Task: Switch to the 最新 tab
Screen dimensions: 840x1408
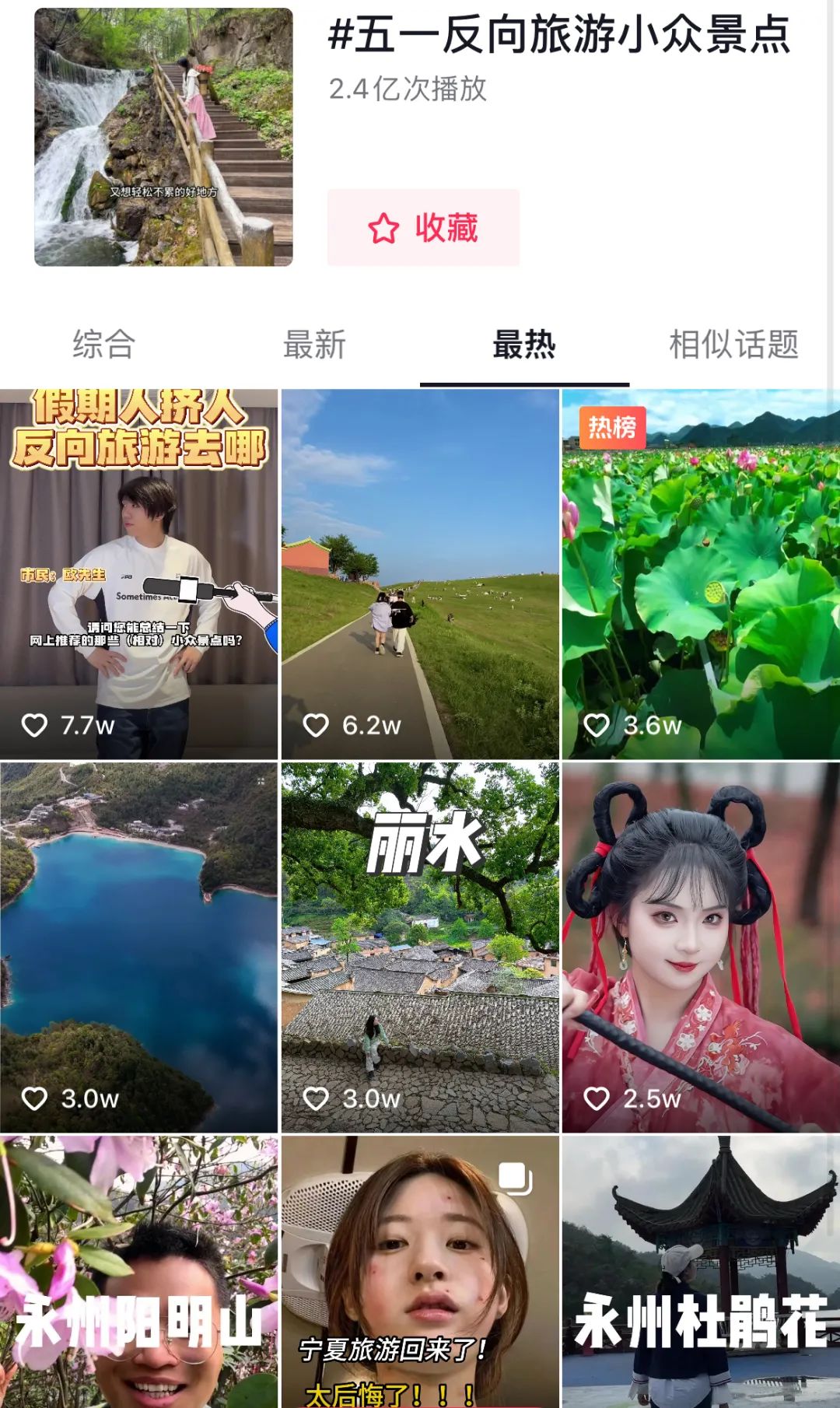Action: click(x=314, y=345)
